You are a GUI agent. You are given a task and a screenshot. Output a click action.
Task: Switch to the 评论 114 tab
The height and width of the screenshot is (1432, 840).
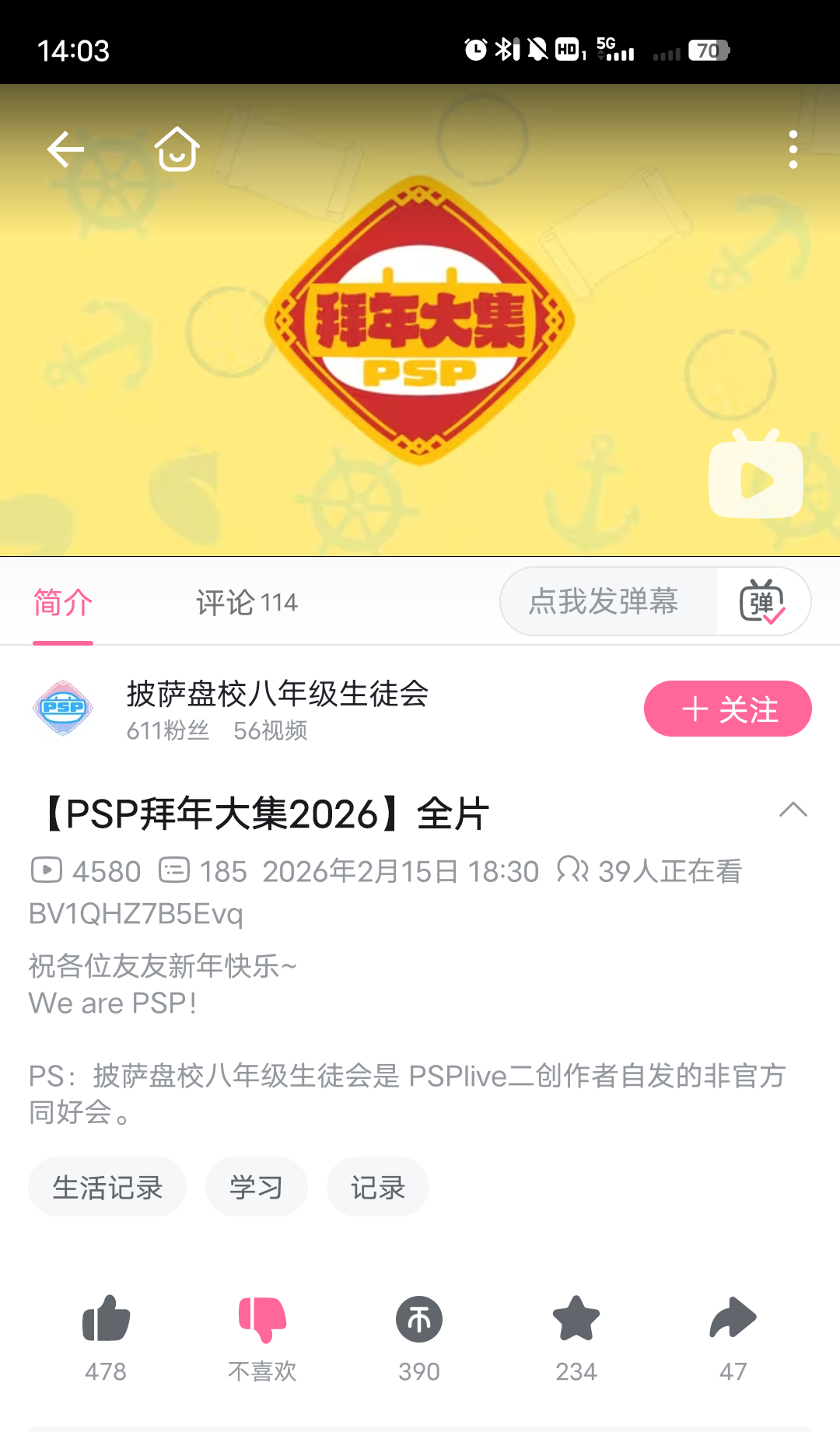247,603
